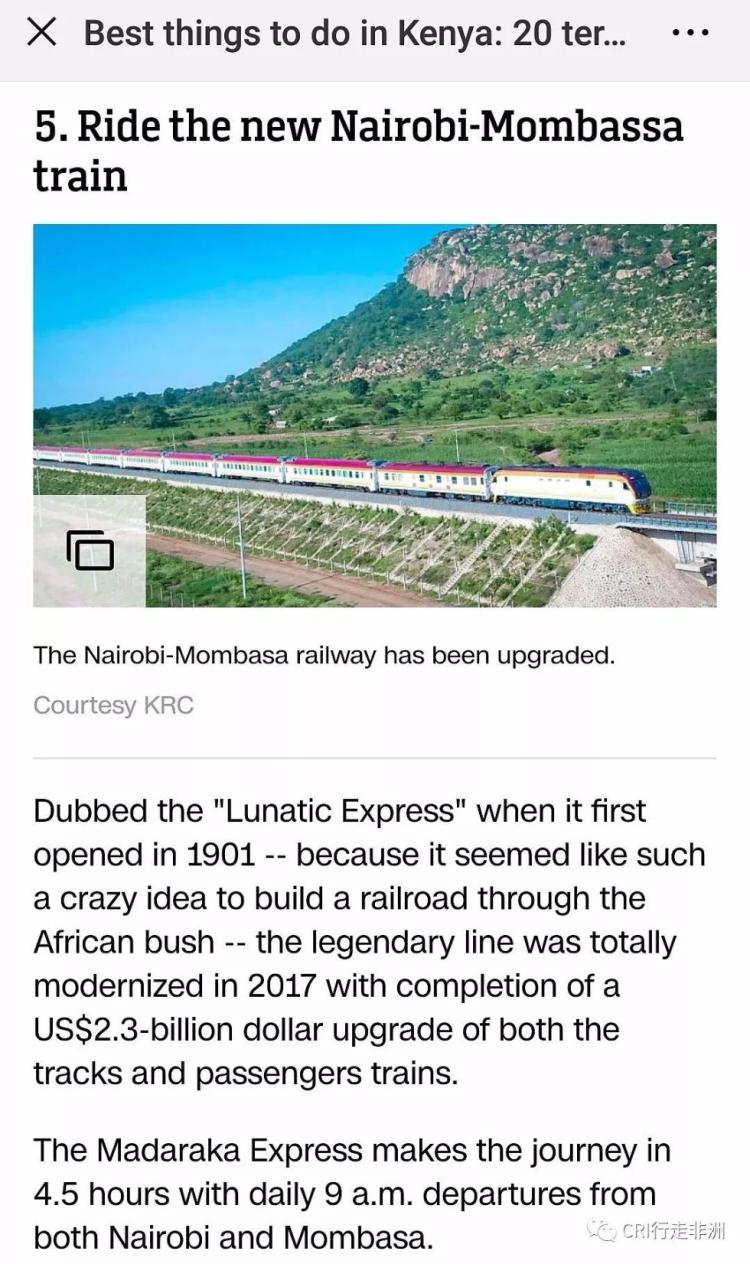Open the photo gallery icon on train image
This screenshot has width=750, height=1264.
[x=90, y=551]
